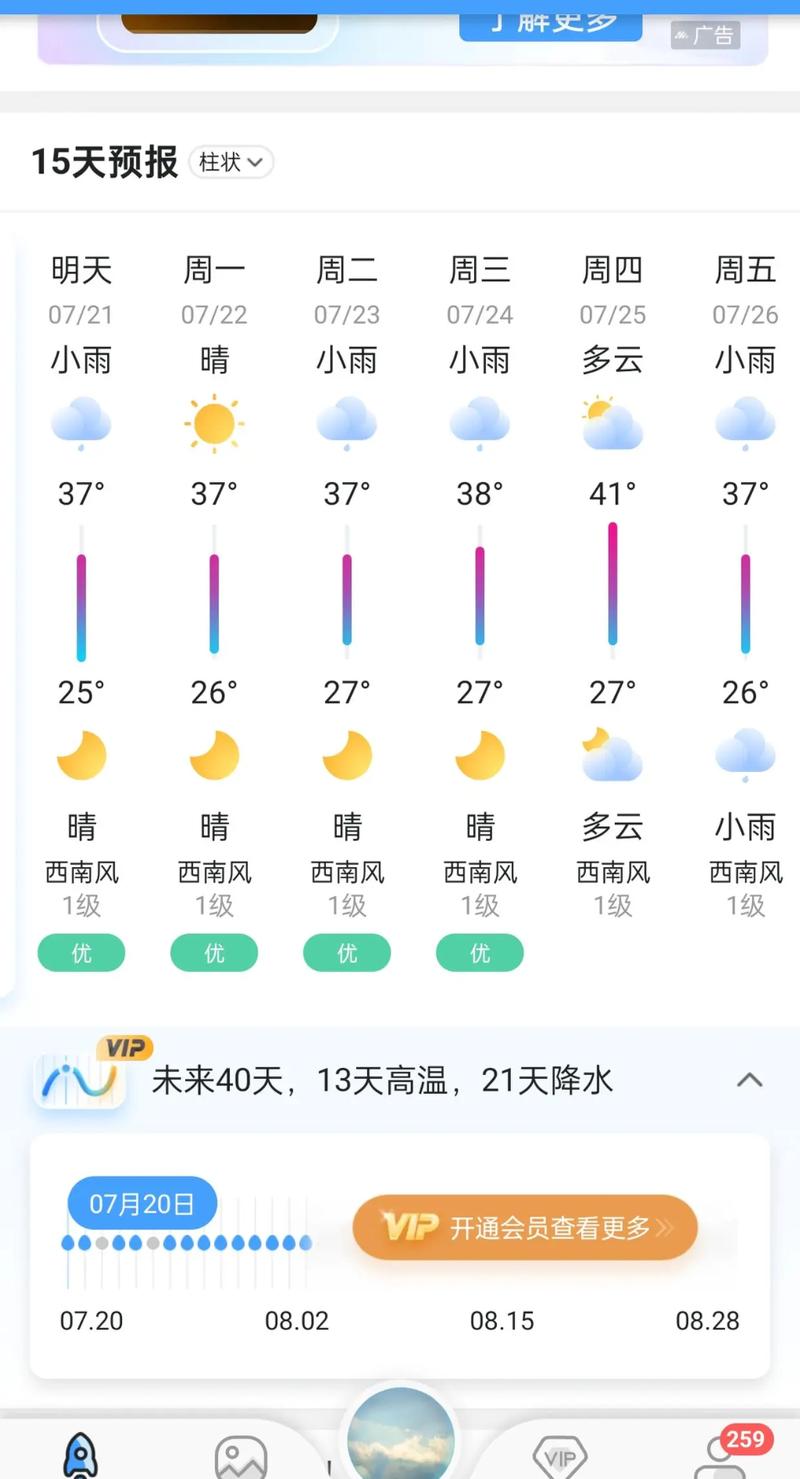The width and height of the screenshot is (800, 1479).
Task: Tap the 开通会员查看更多 VIP button
Action: (x=524, y=1228)
